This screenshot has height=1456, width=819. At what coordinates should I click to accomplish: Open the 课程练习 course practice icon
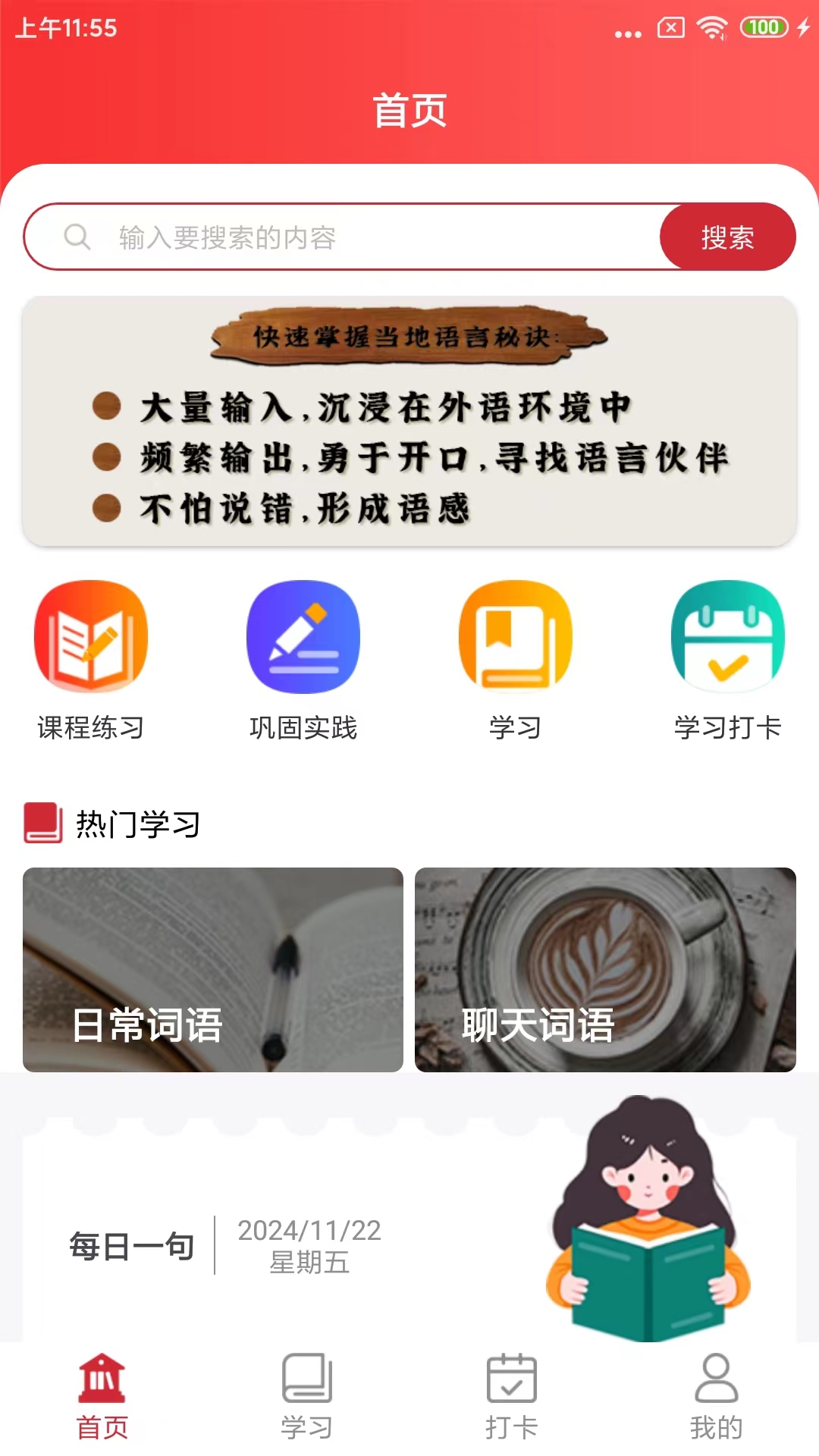pos(91,637)
